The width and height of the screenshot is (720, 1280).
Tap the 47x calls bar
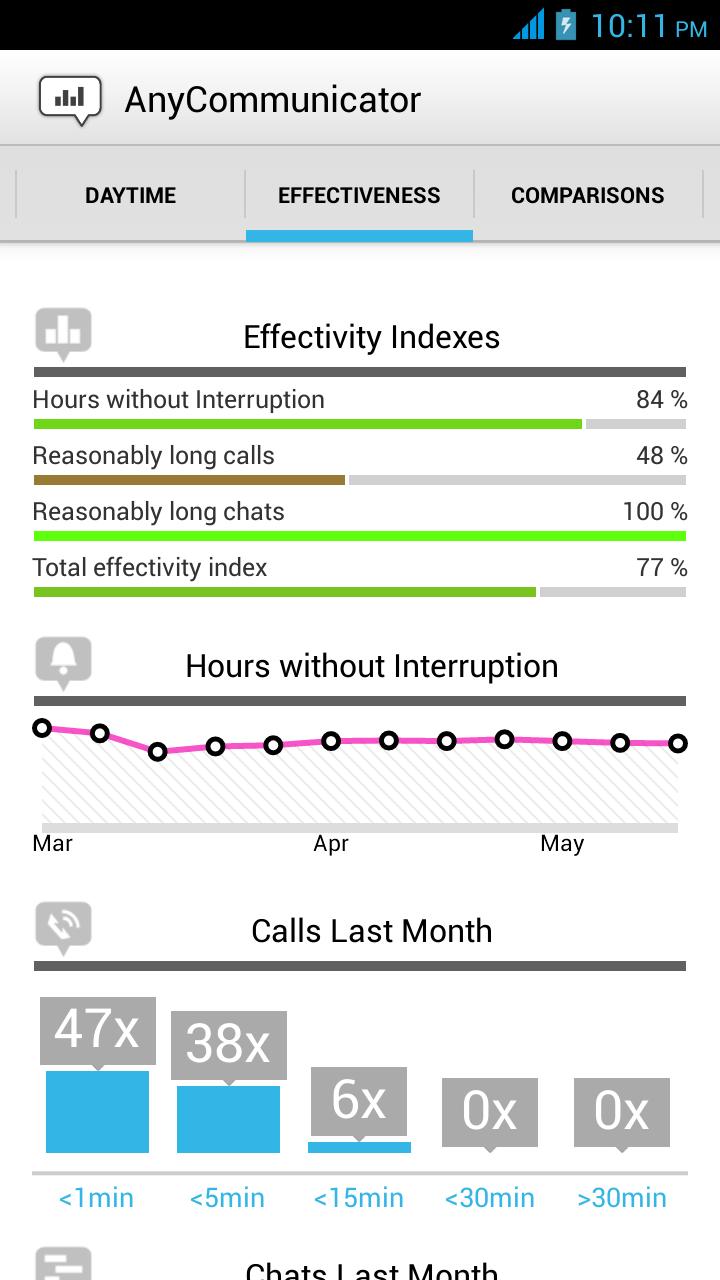point(96,1110)
